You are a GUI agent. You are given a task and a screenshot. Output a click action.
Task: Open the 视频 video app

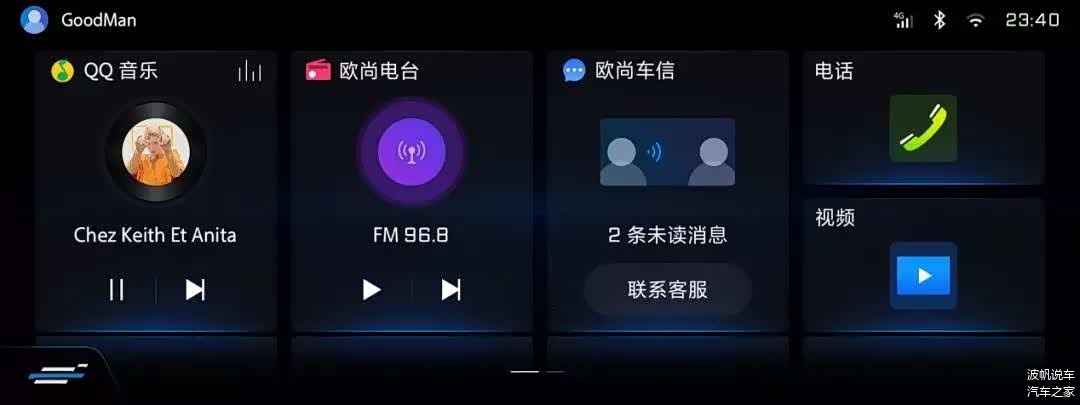pyautogui.click(x=923, y=275)
